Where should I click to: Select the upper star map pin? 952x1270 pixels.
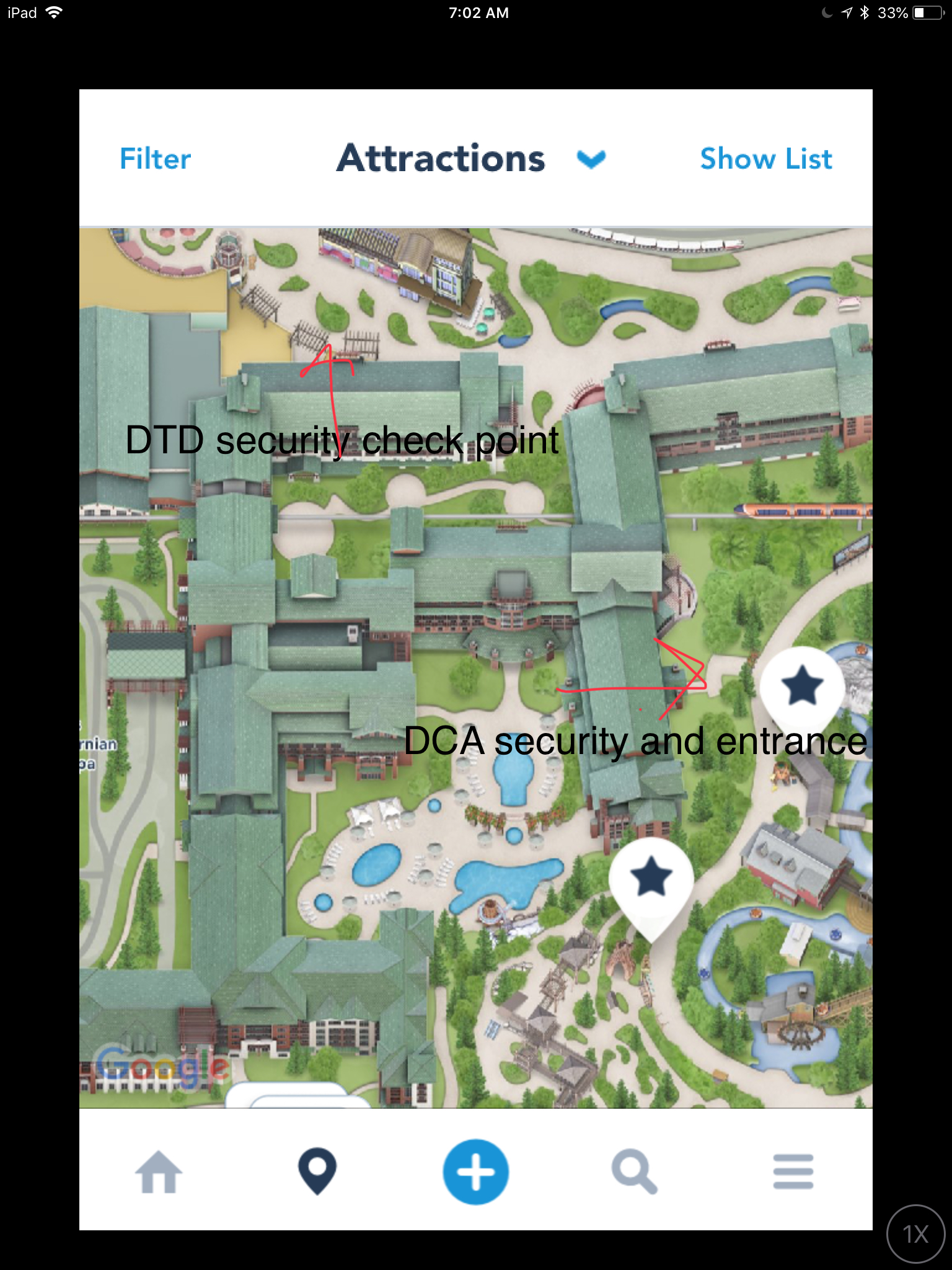[x=802, y=686]
